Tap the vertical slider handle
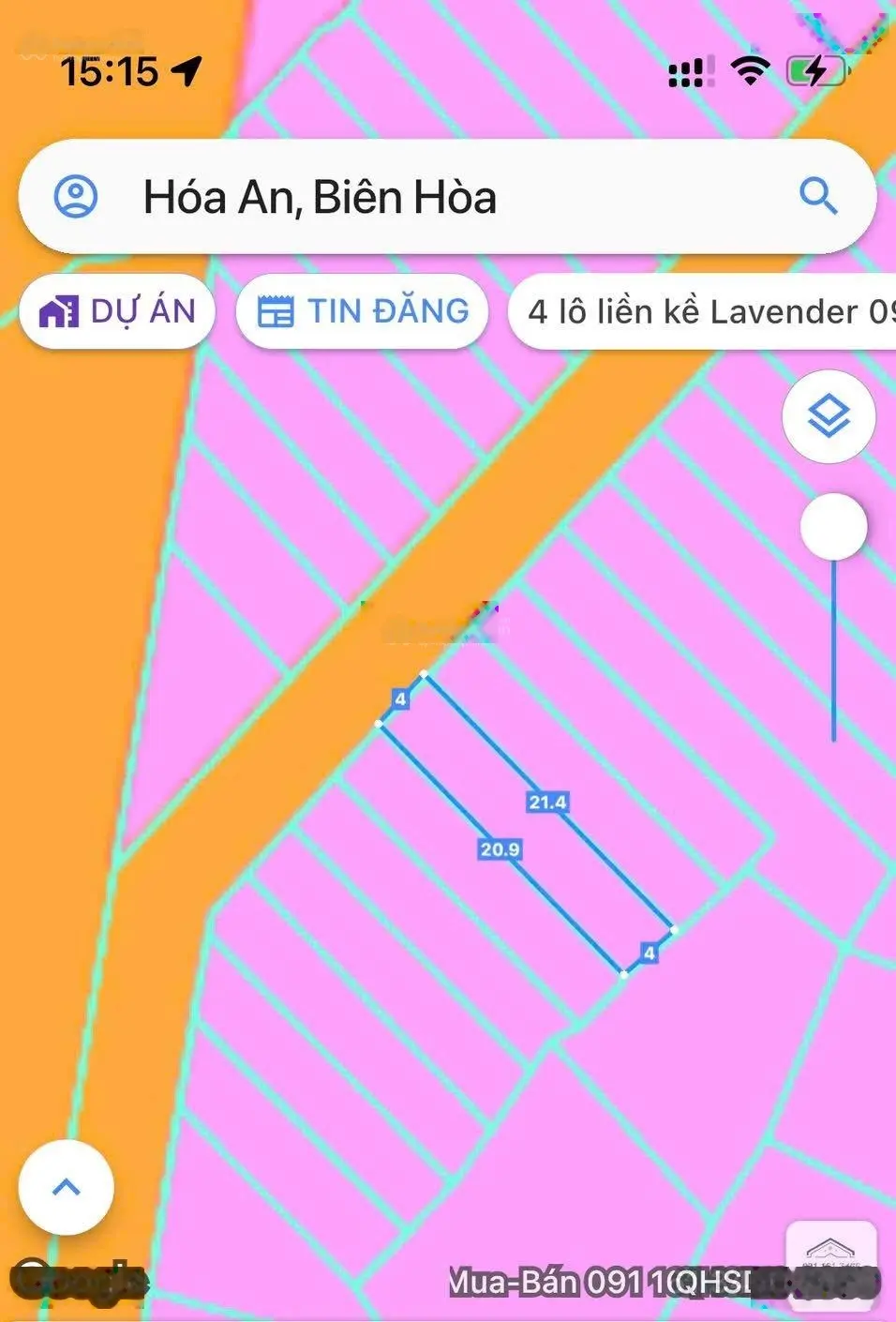Image resolution: width=896 pixels, height=1322 pixels. point(833,527)
